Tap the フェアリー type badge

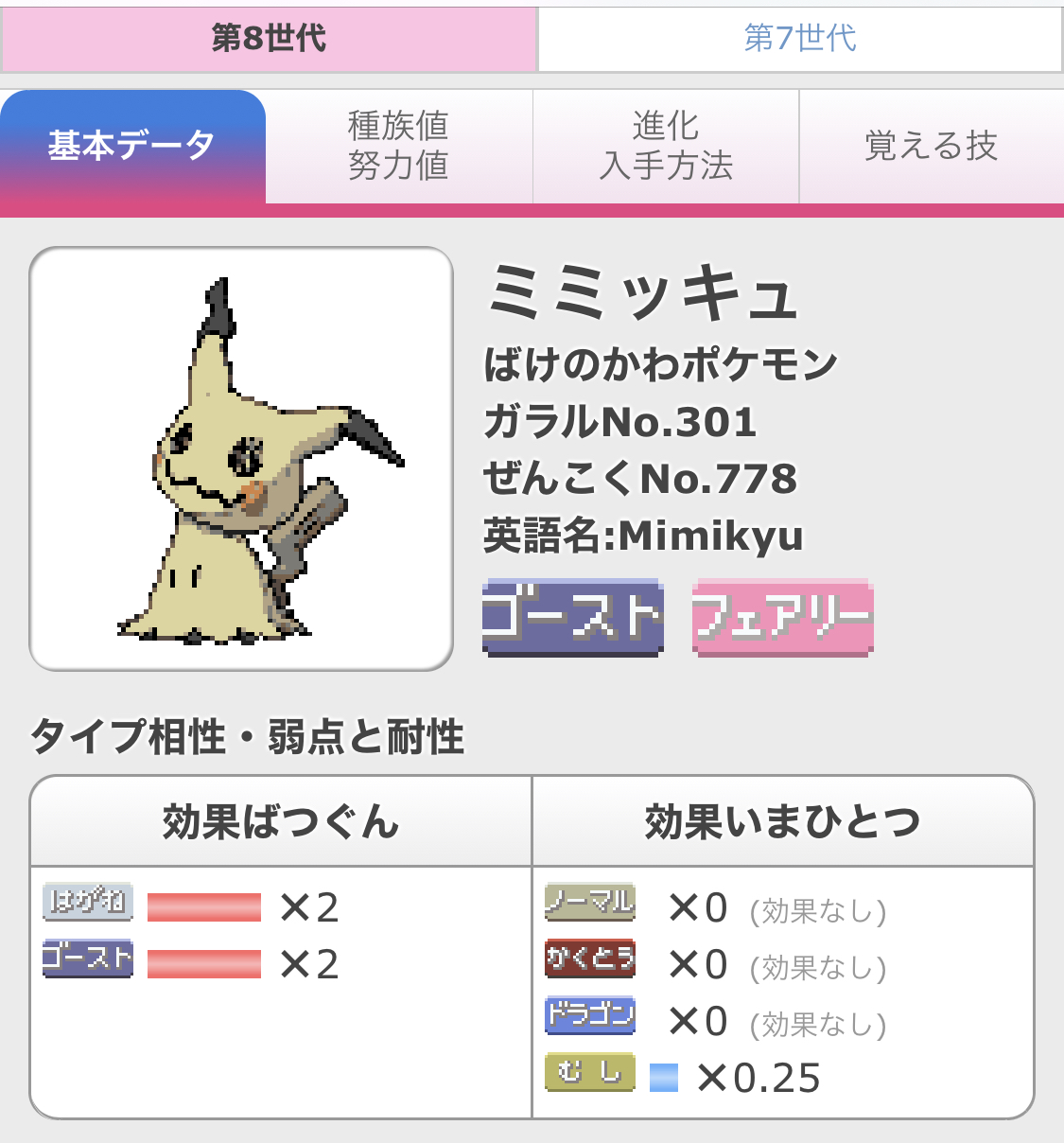[x=782, y=617]
